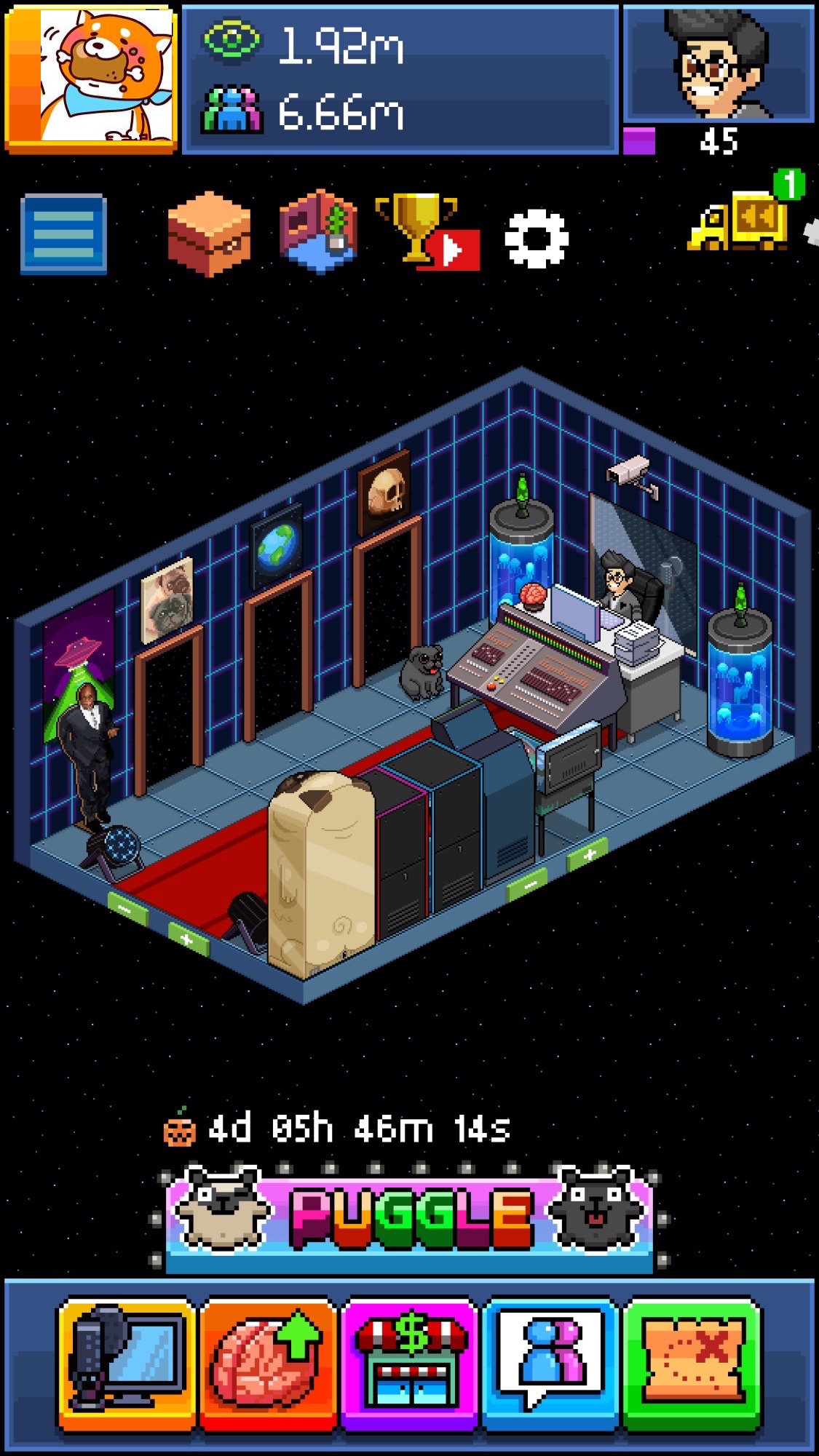Viewport: 819px width, 1456px height.
Task: Open the player profile avatar
Action: pos(718,64)
